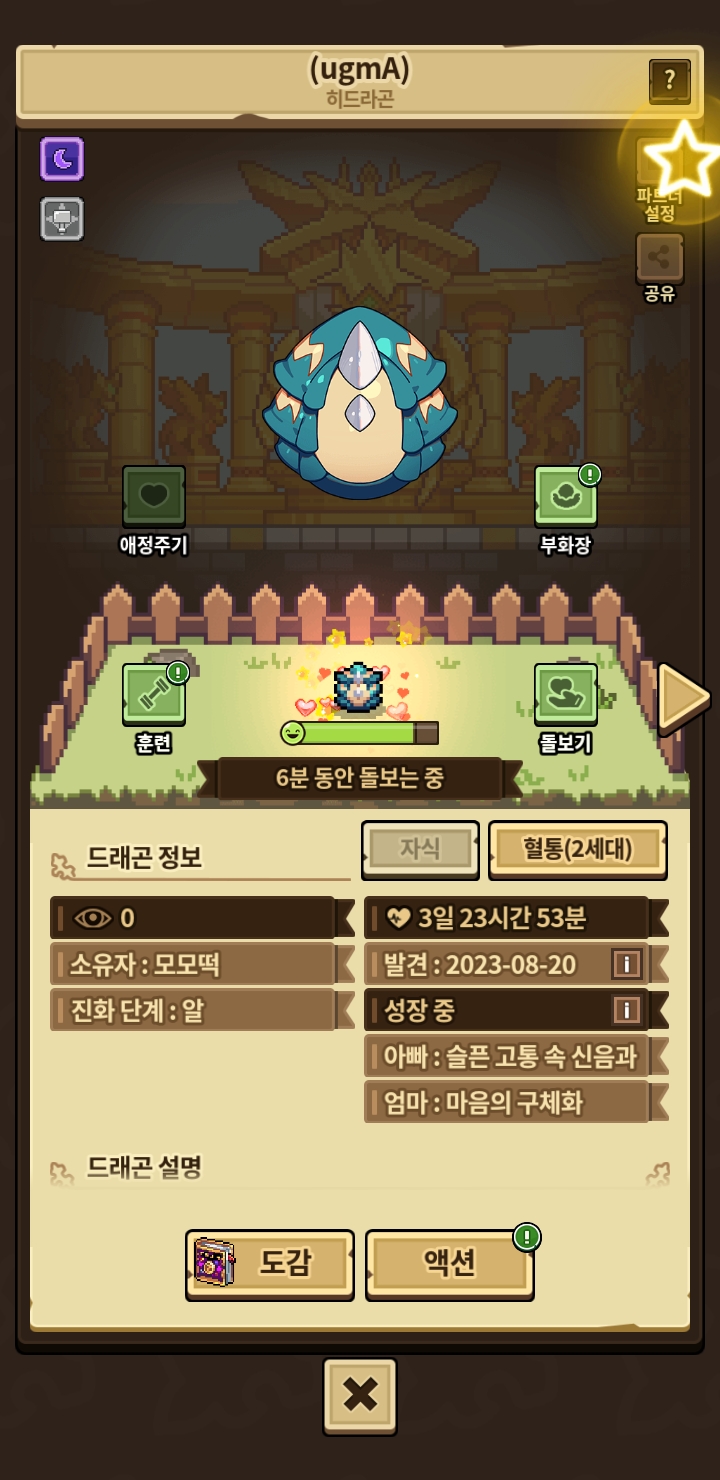The height and width of the screenshot is (1480, 720).
Task: Open the 도감 encyclopedia
Action: click(x=270, y=1264)
